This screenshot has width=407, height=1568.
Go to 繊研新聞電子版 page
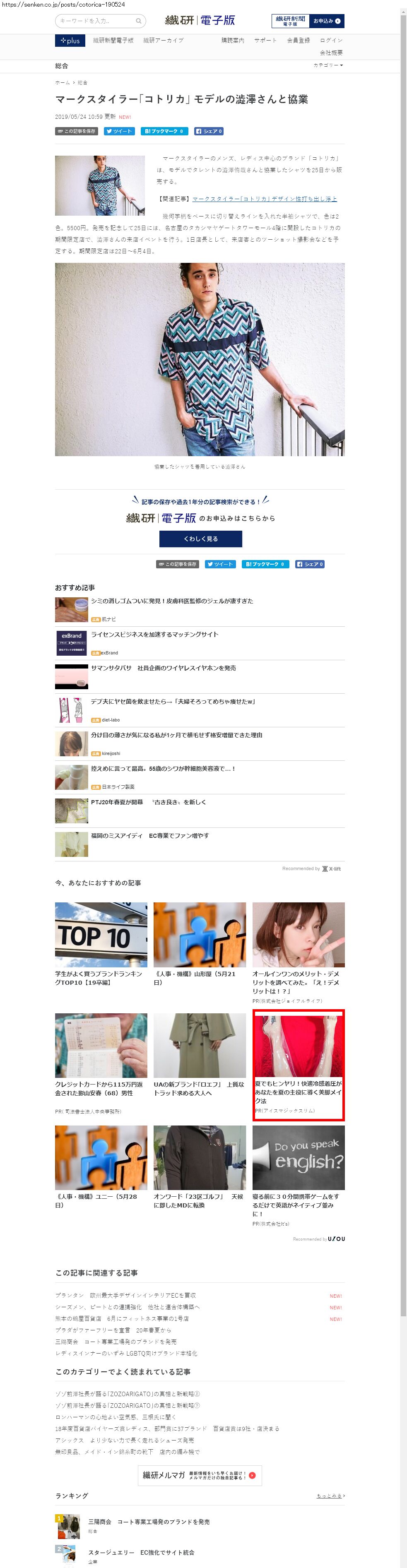[x=113, y=41]
